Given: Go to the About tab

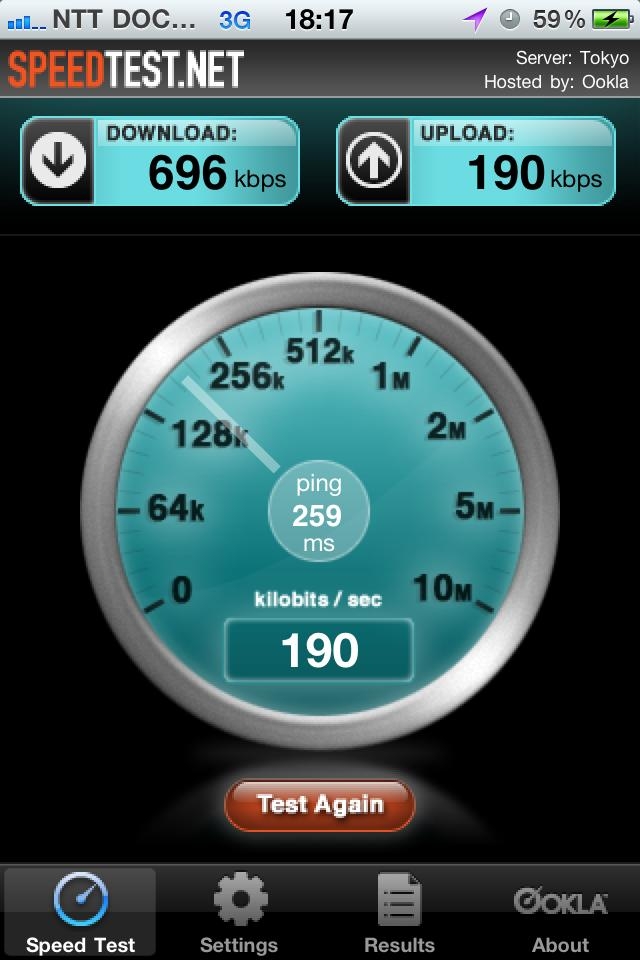Looking at the screenshot, I should click(560, 912).
